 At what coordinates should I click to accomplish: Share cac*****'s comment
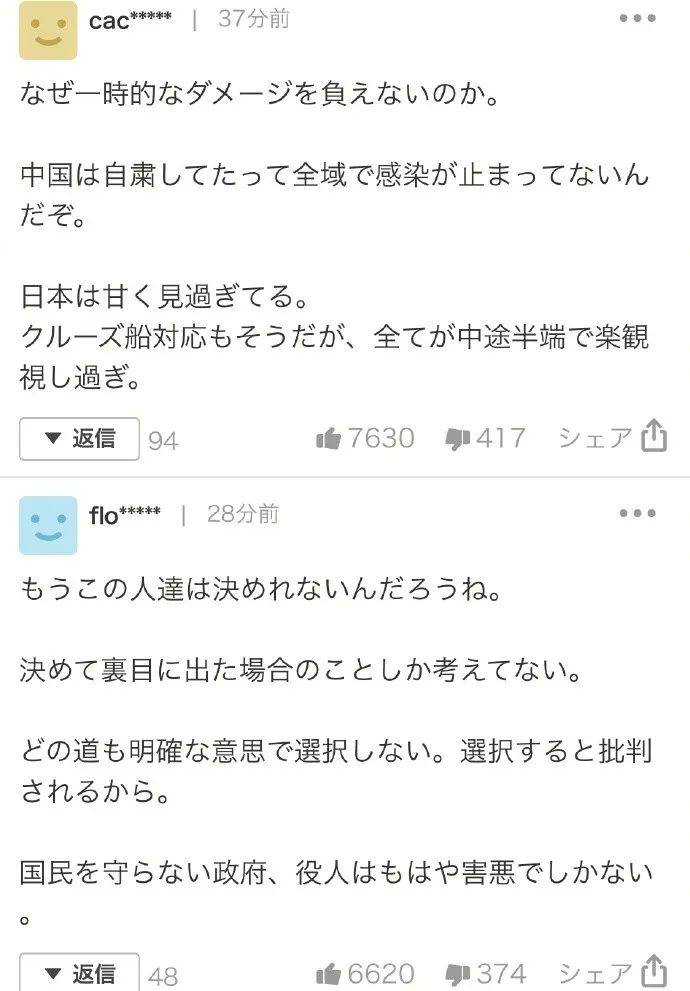click(x=612, y=438)
